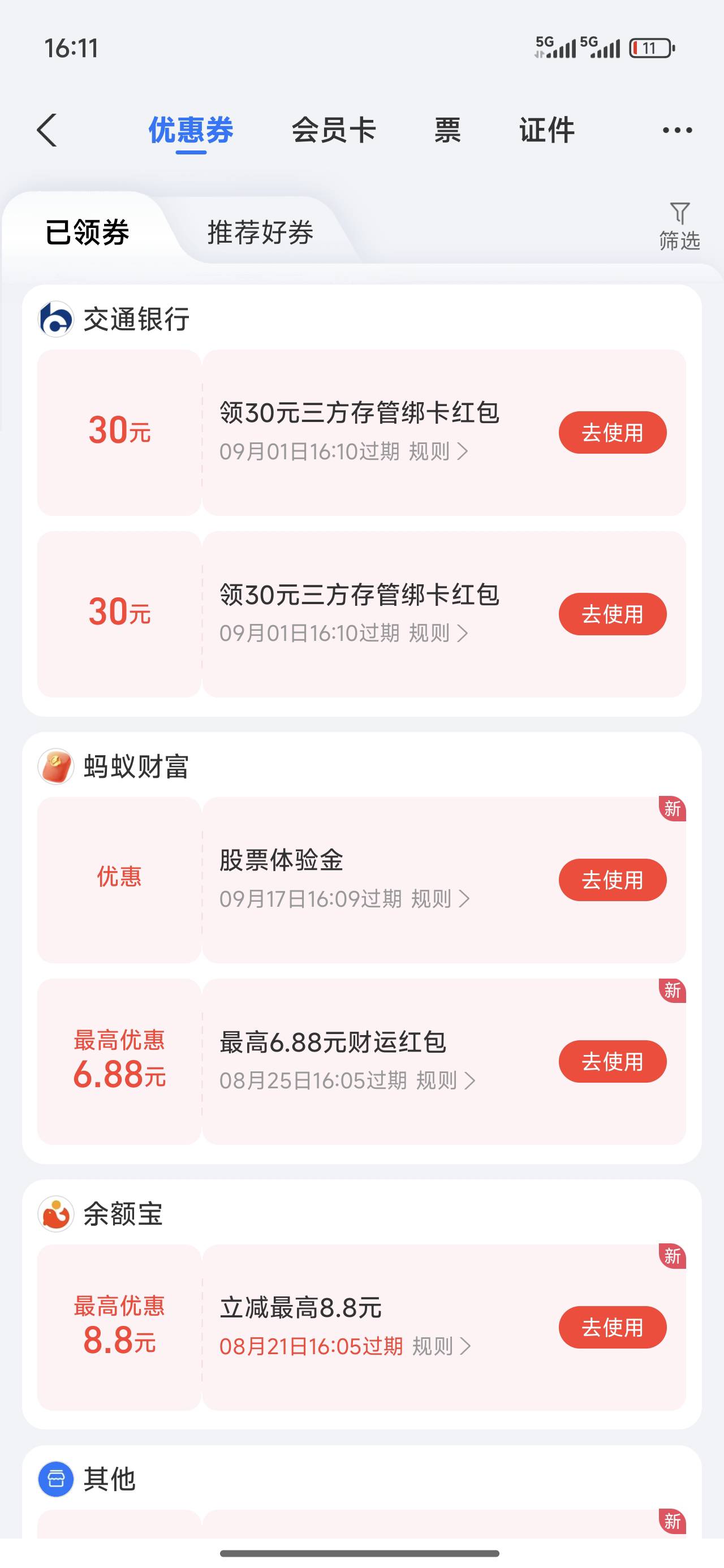Open the 推荐好券 sub-tab
Viewport: 724px width, 1568px height.
(x=261, y=232)
